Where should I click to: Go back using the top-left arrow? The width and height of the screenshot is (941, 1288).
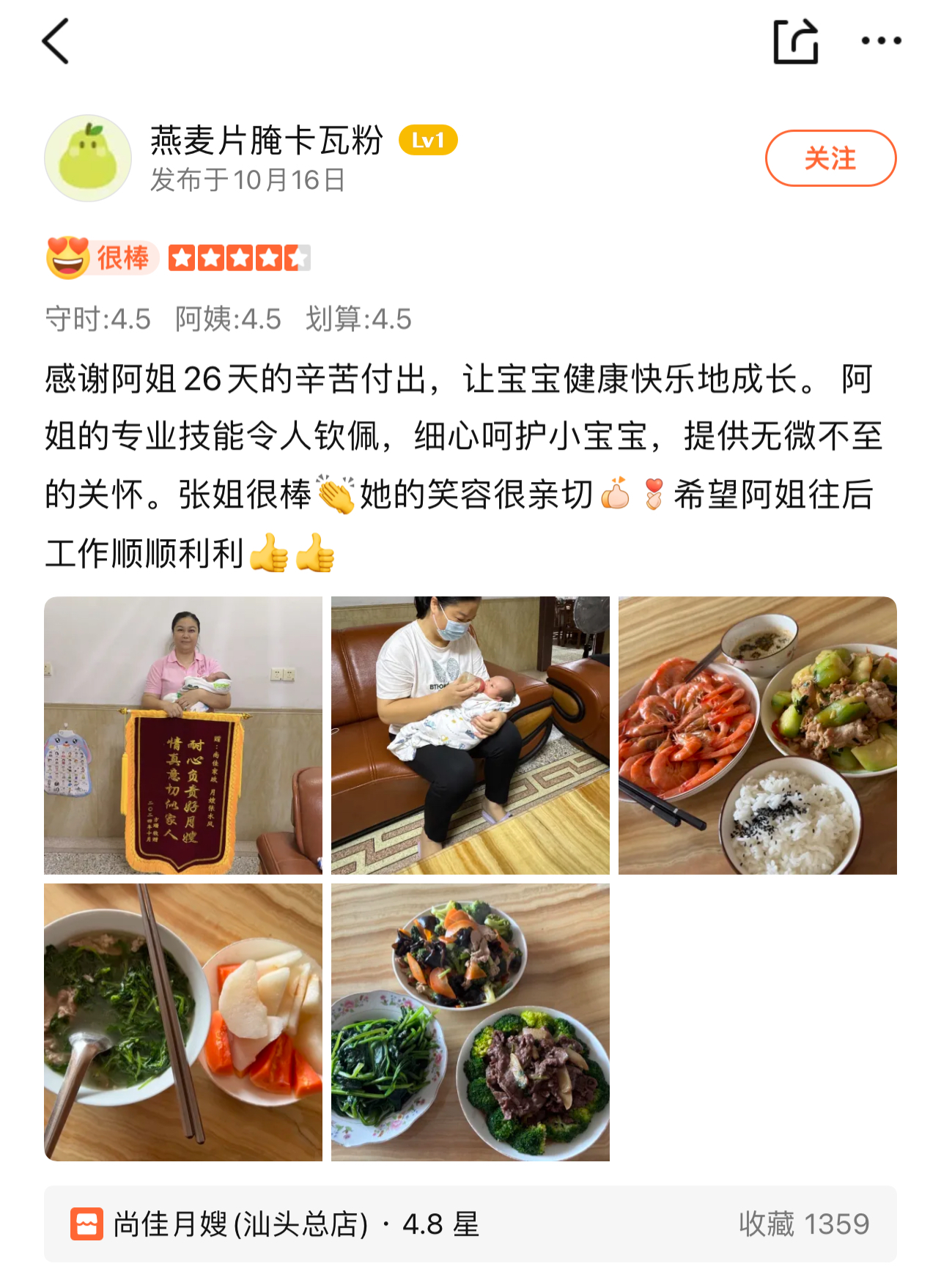[56, 42]
